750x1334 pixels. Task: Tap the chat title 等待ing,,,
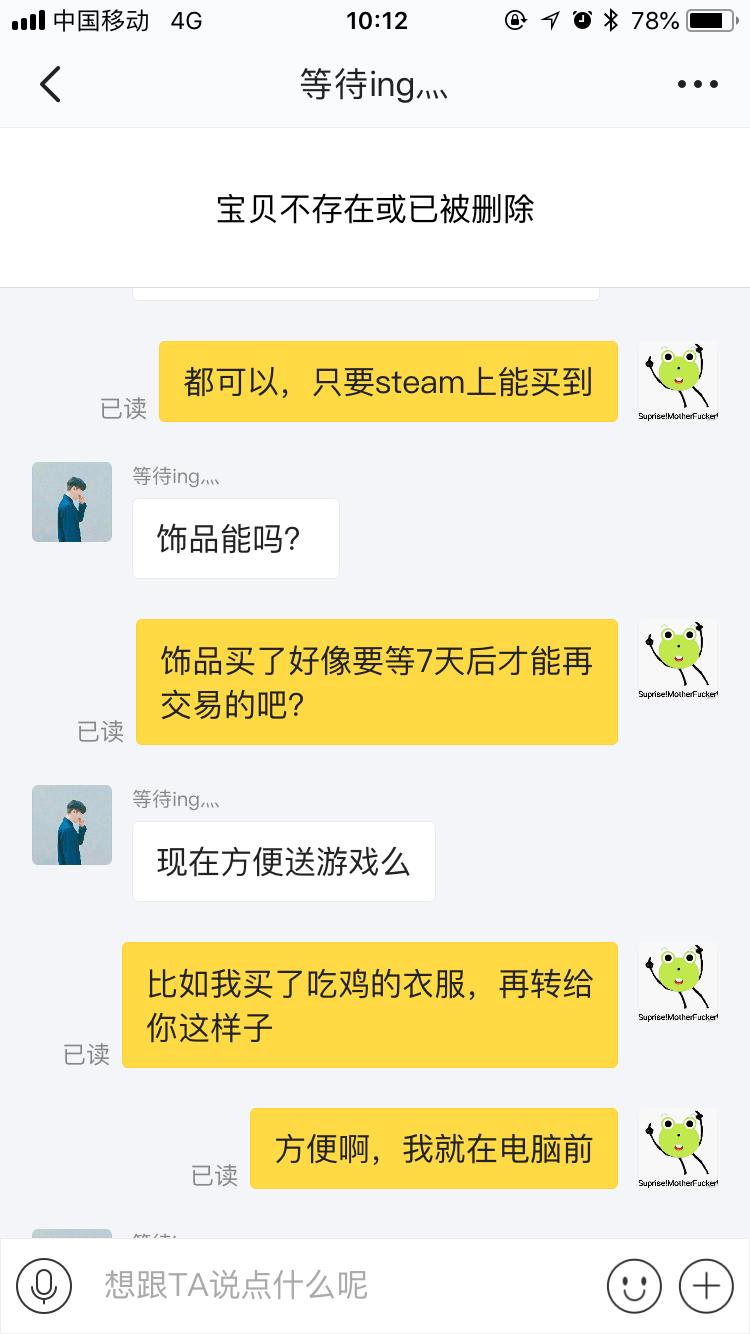tap(373, 84)
